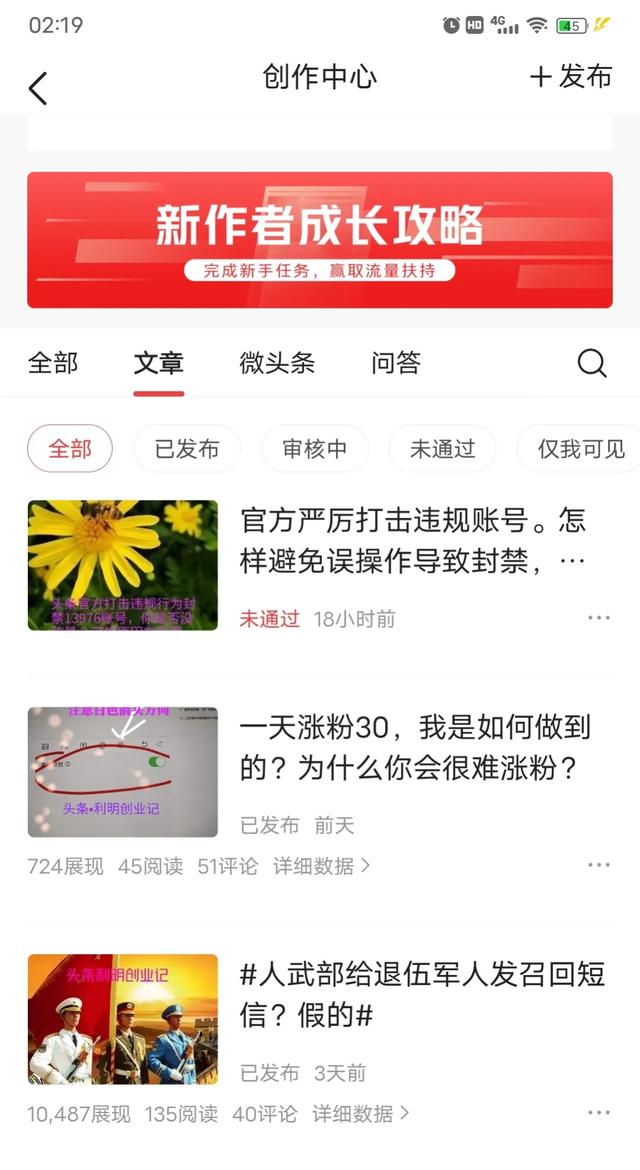Image resolution: width=640 pixels, height=1170 pixels.
Task: Open the article 官方严厉打击违规账号
Action: pyautogui.click(x=413, y=541)
